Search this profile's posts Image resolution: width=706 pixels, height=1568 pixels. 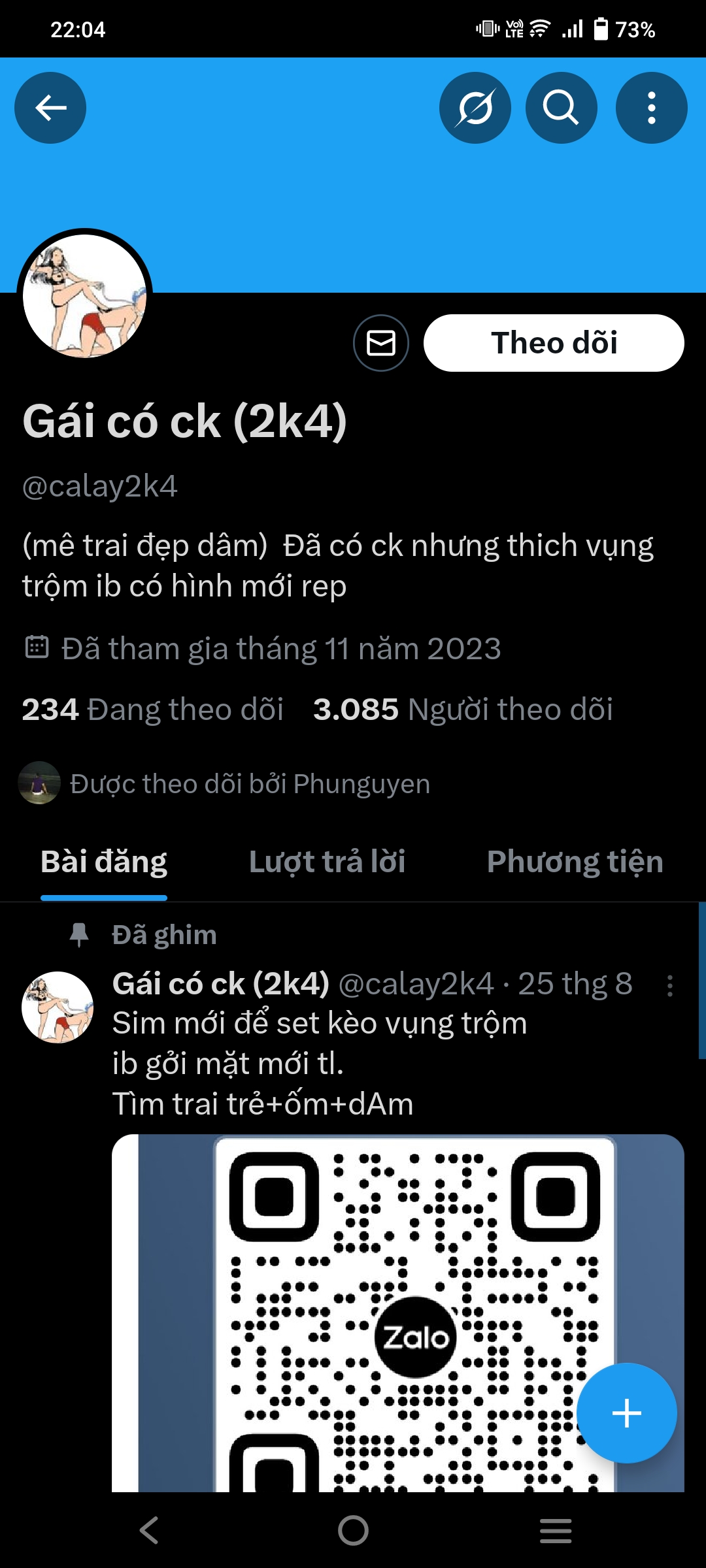tap(561, 108)
